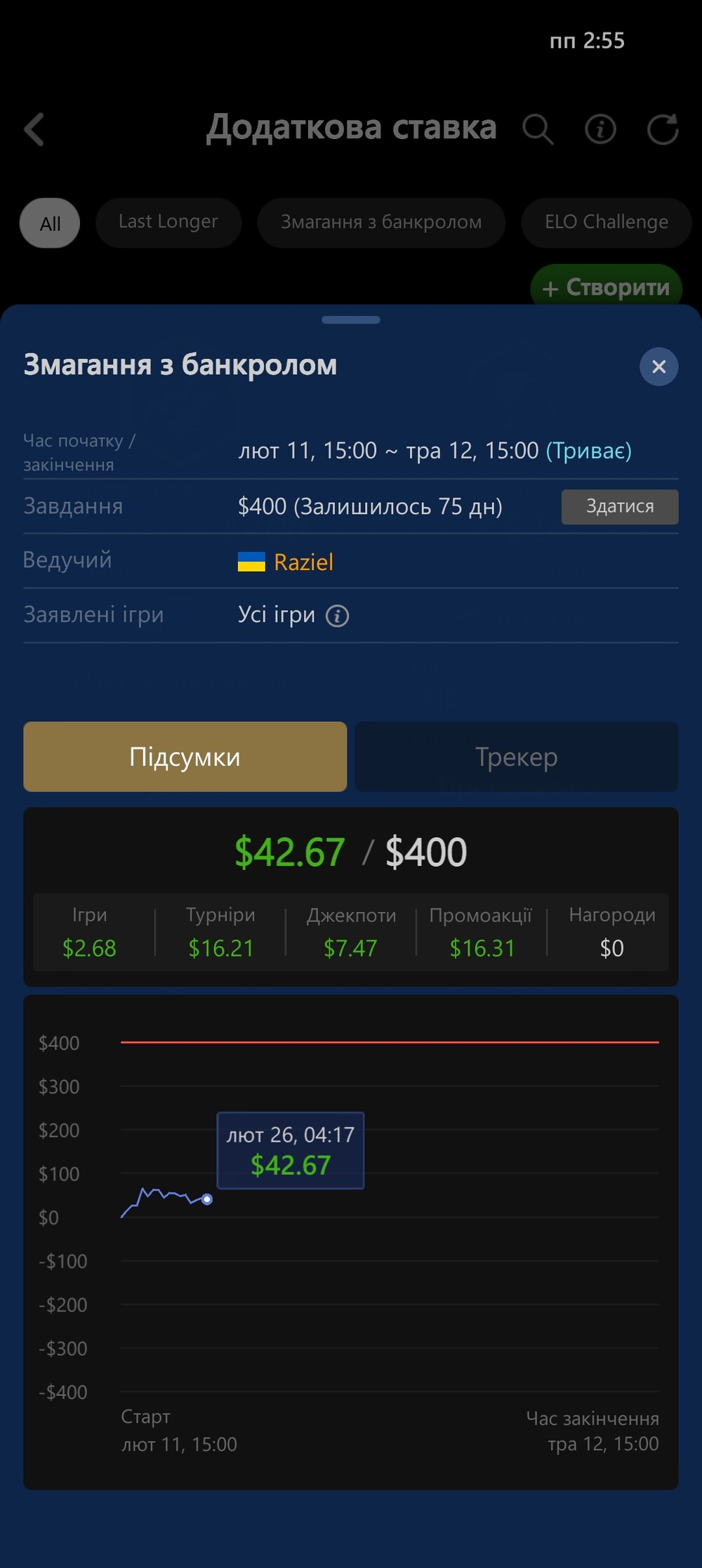Open host profile Raziel
Image resolution: width=702 pixels, height=1568 pixels.
tap(303, 562)
